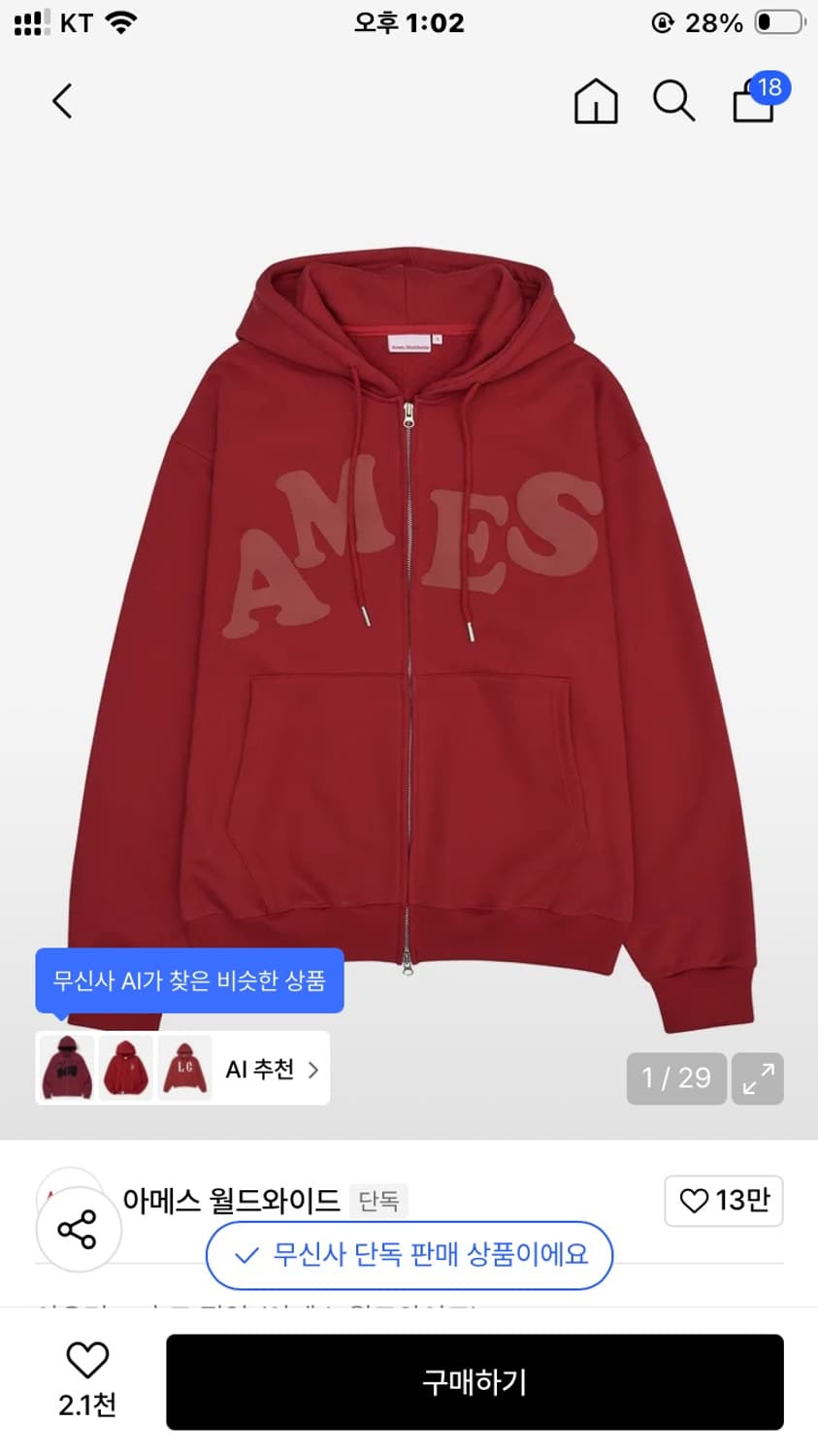Tap the search magnifier icon
Image resolution: width=818 pixels, height=1456 pixels.
pos(673,101)
